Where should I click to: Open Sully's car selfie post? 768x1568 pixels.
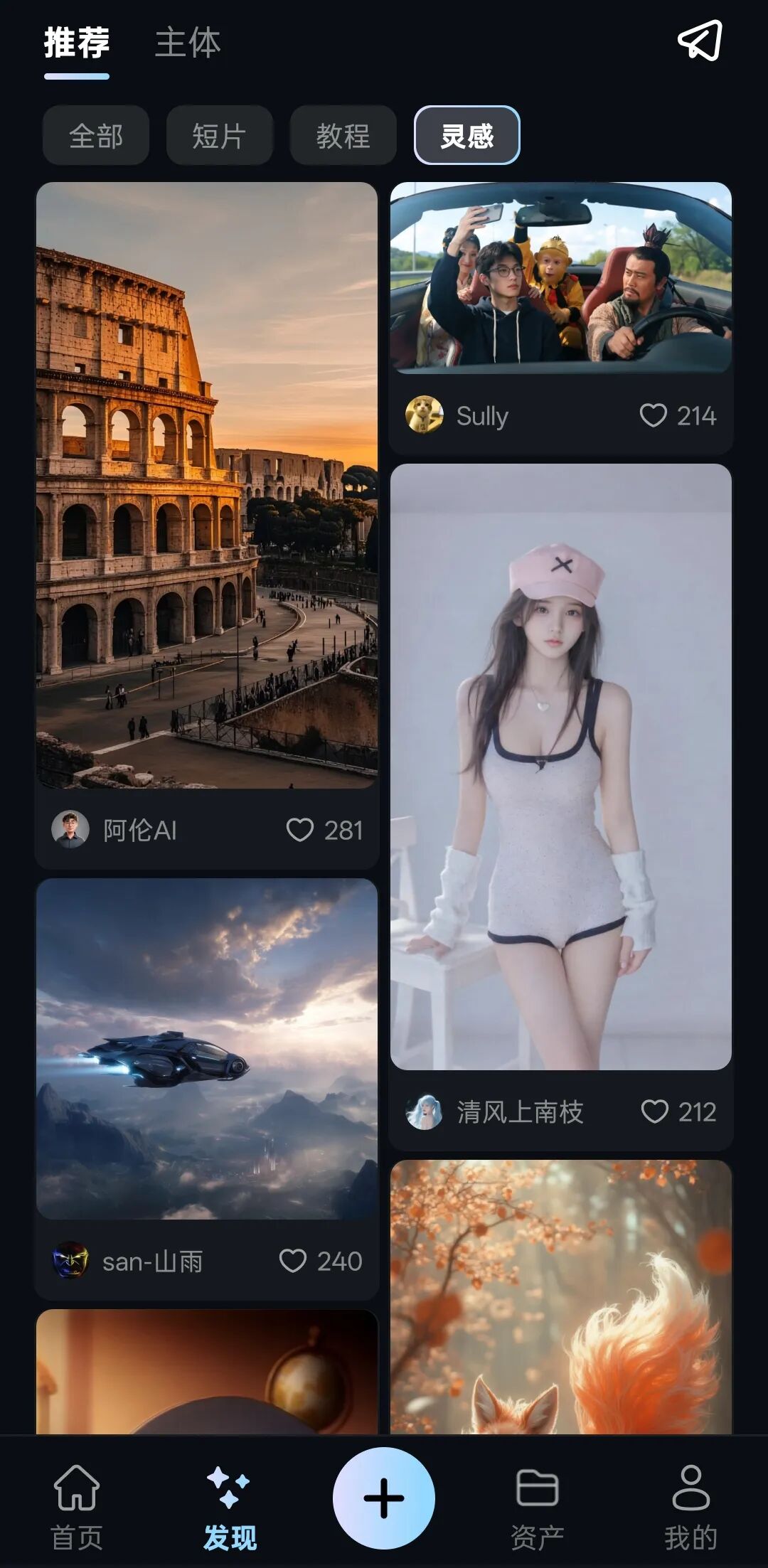pos(560,277)
